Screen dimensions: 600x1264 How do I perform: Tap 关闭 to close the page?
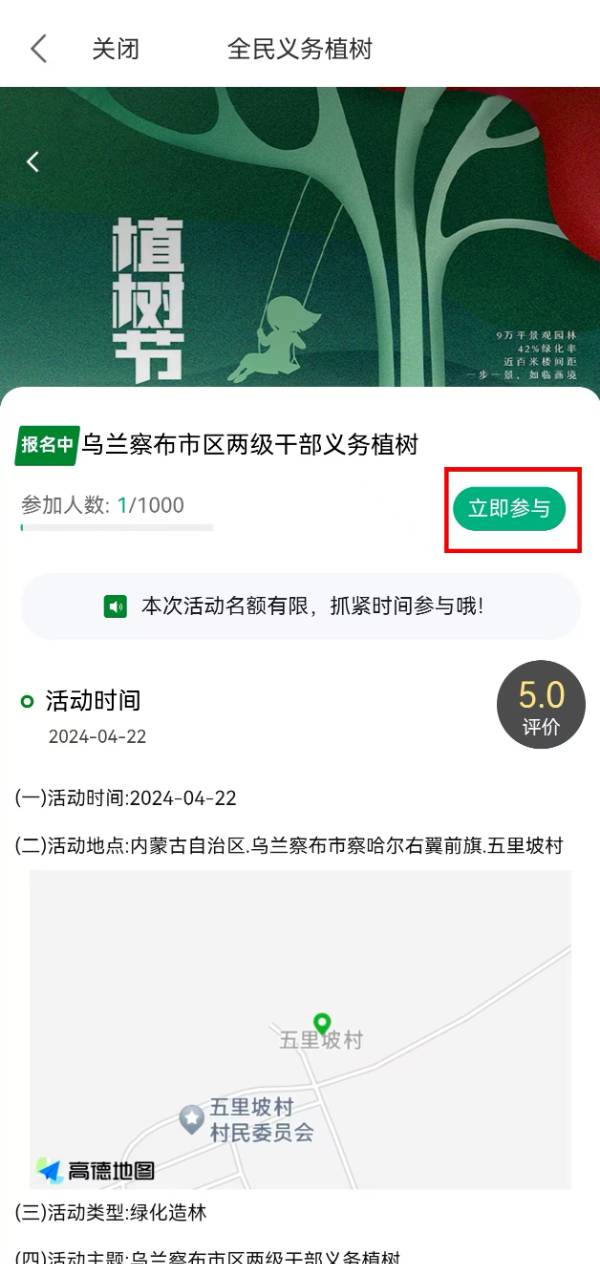click(115, 48)
